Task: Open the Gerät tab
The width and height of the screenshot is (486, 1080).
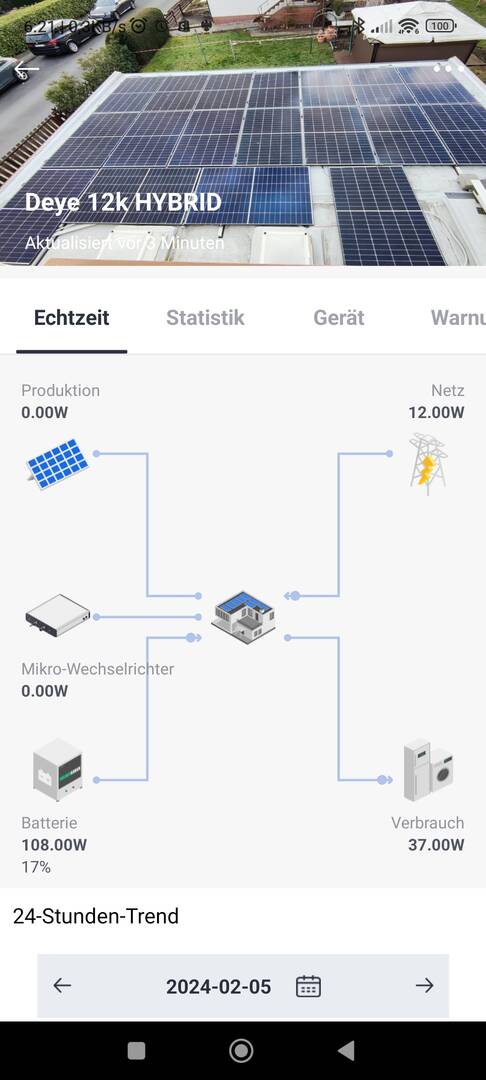Action: (x=339, y=318)
